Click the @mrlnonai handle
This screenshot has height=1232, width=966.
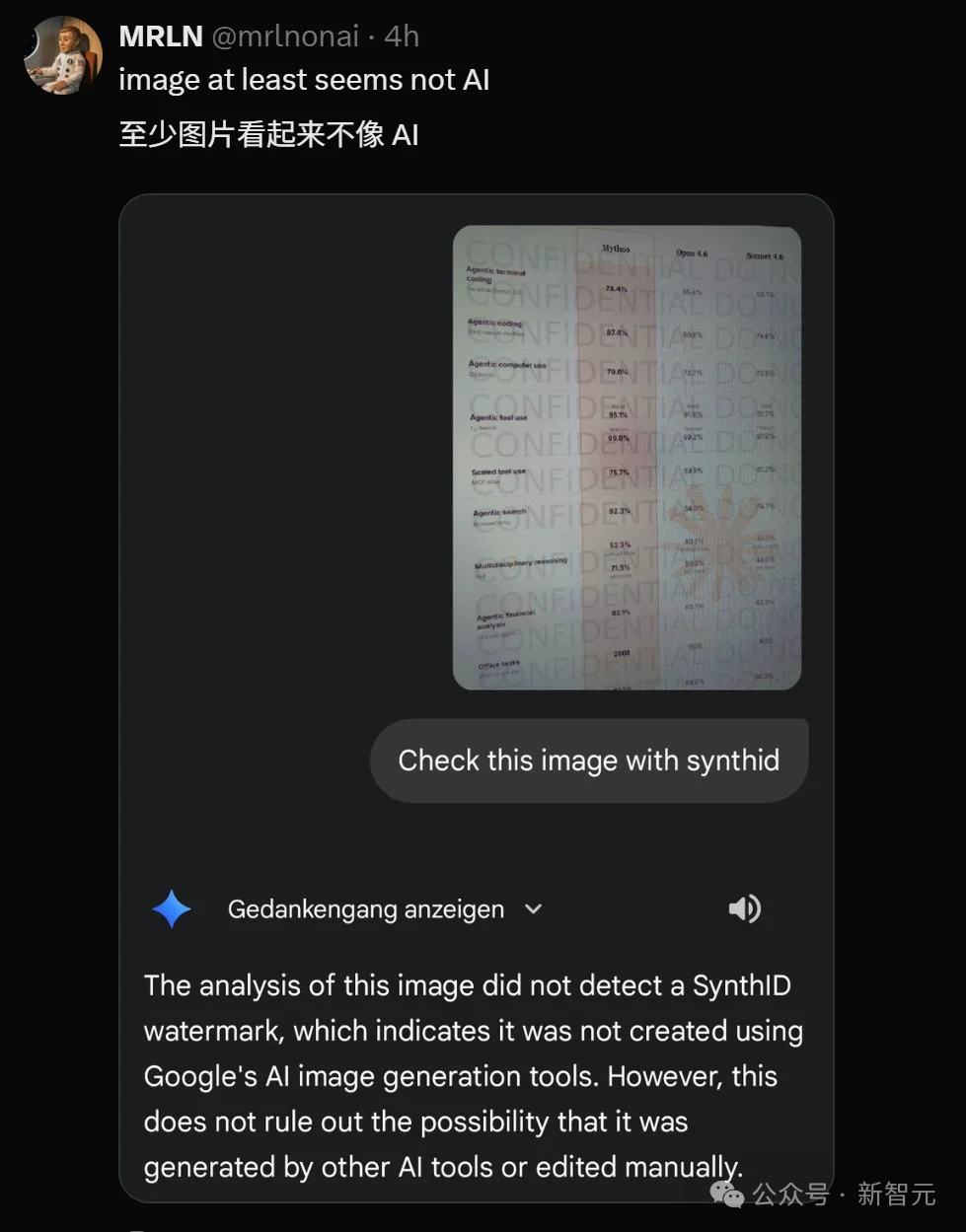[284, 36]
